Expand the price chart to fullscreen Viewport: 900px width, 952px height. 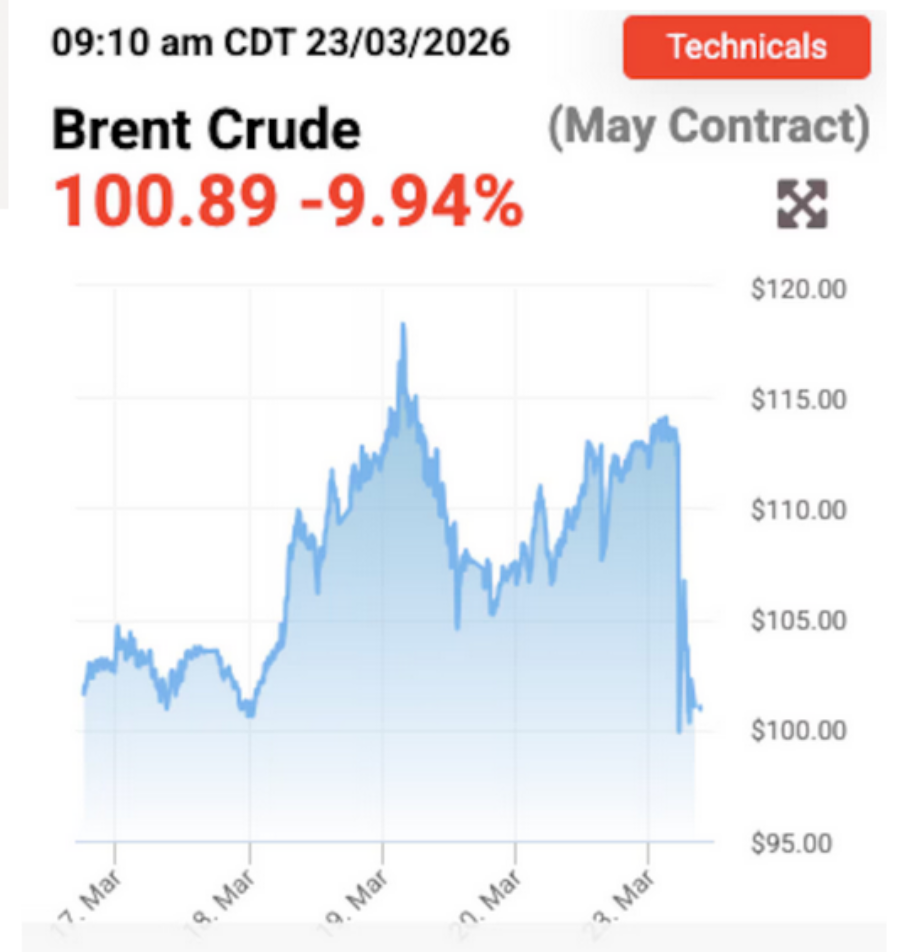(802, 203)
